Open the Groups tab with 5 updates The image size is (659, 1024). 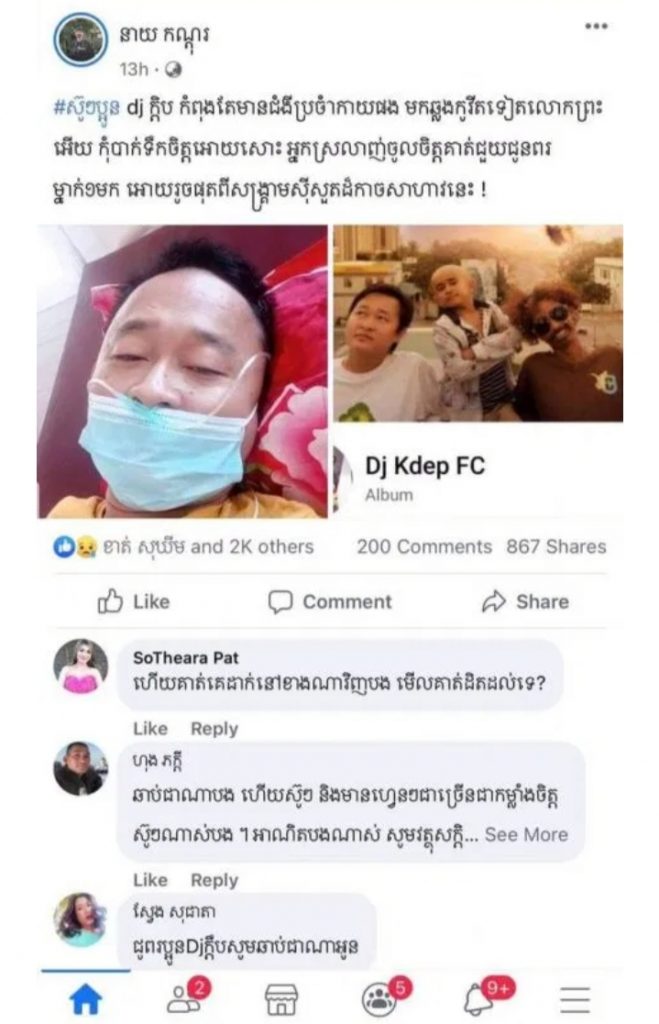tap(380, 998)
